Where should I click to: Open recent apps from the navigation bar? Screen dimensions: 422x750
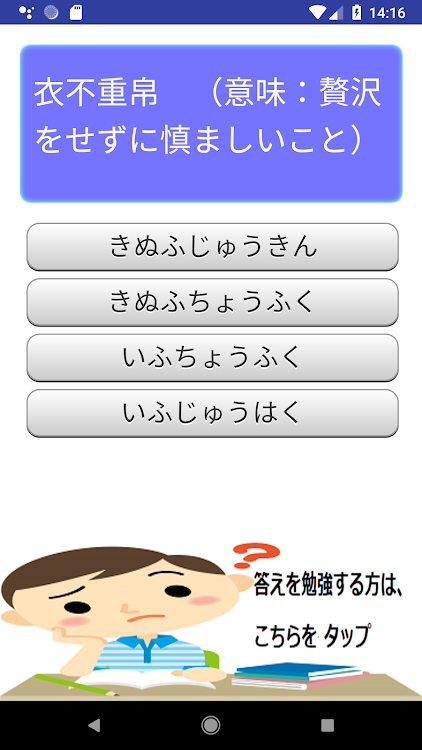tap(327, 726)
